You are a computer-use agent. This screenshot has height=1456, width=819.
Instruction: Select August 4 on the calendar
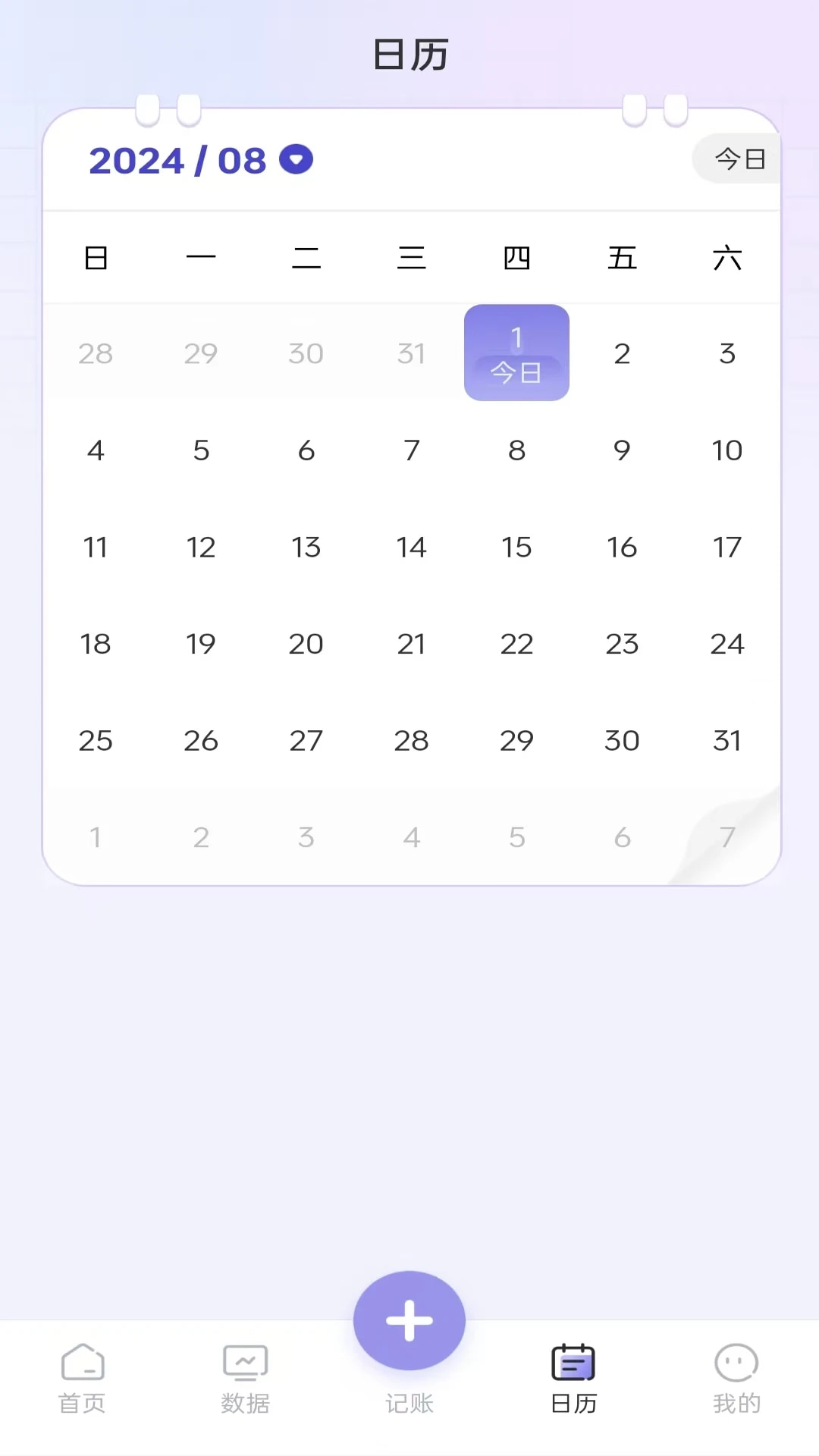pos(96,450)
